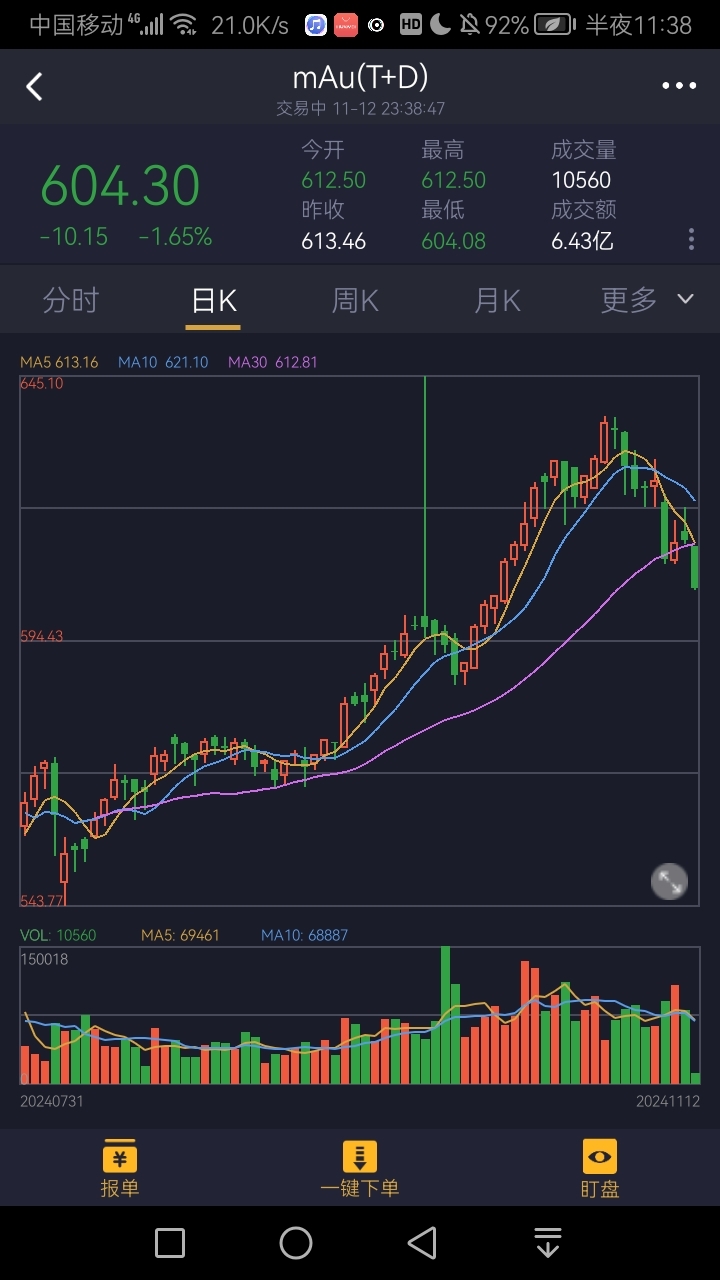
Task: Go to the system home screen
Action: pos(296,1243)
